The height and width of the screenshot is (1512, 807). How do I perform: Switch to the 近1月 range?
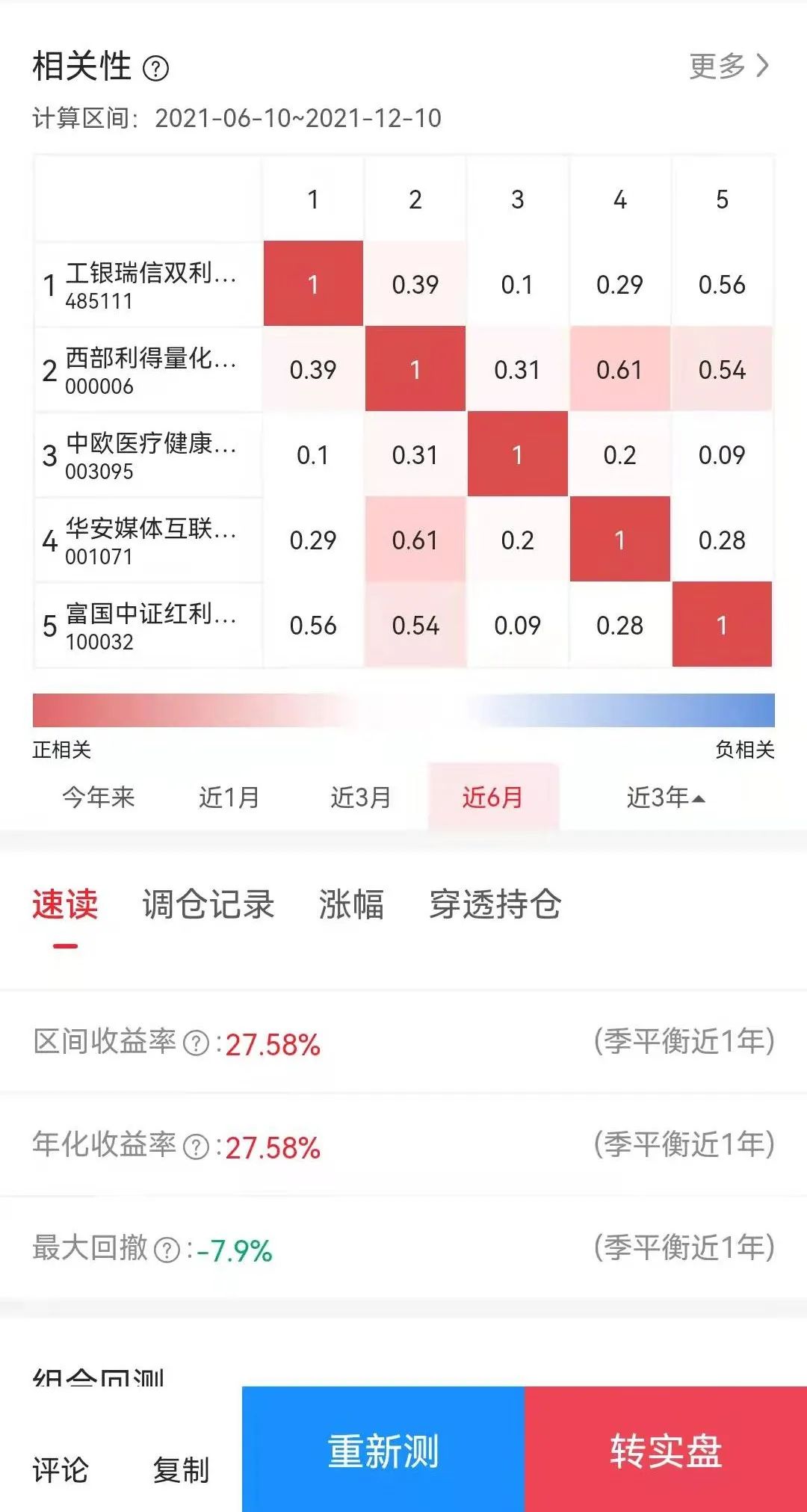click(x=229, y=797)
